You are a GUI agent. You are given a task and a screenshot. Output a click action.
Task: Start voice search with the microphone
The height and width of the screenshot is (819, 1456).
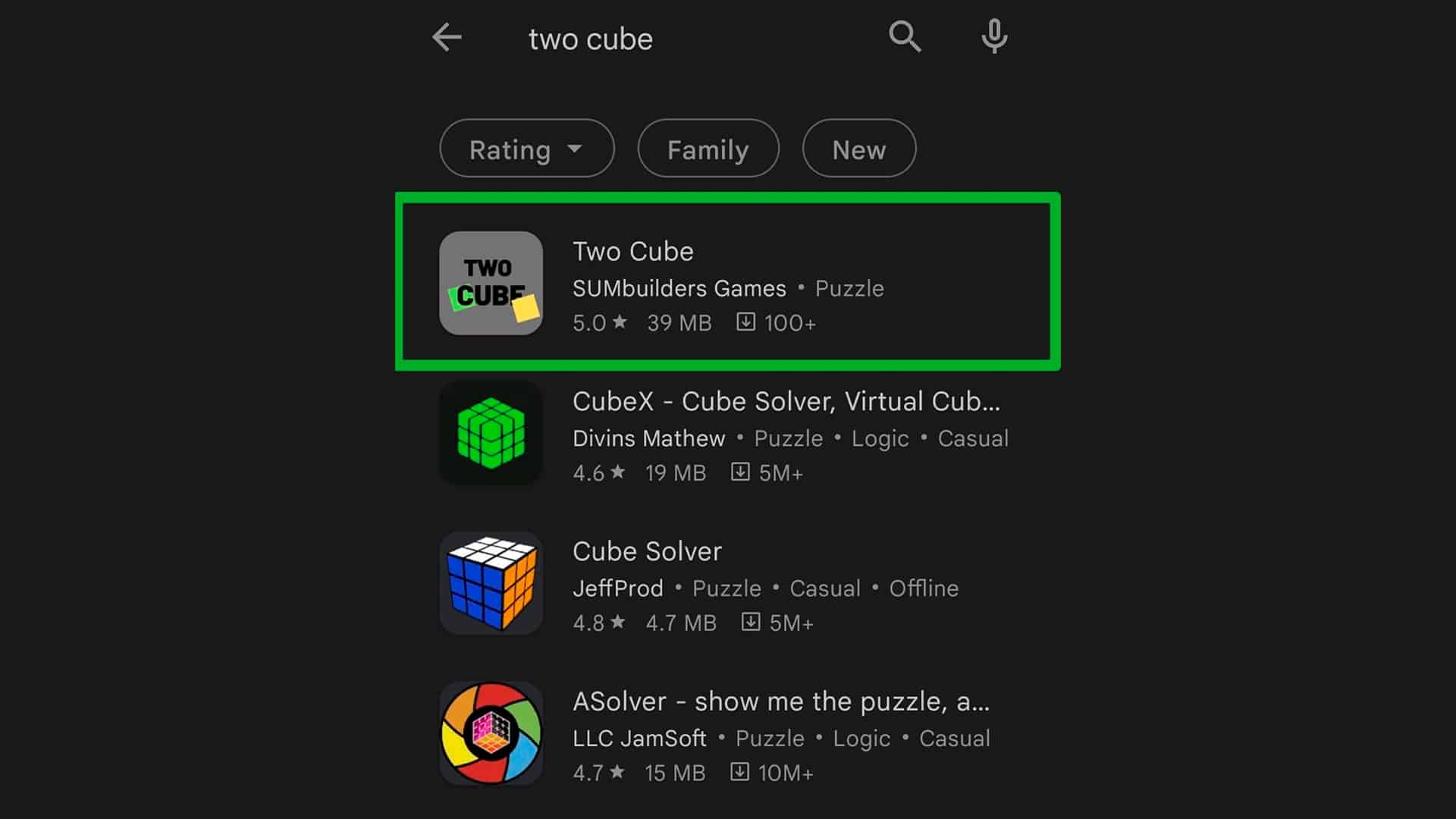[x=994, y=36]
